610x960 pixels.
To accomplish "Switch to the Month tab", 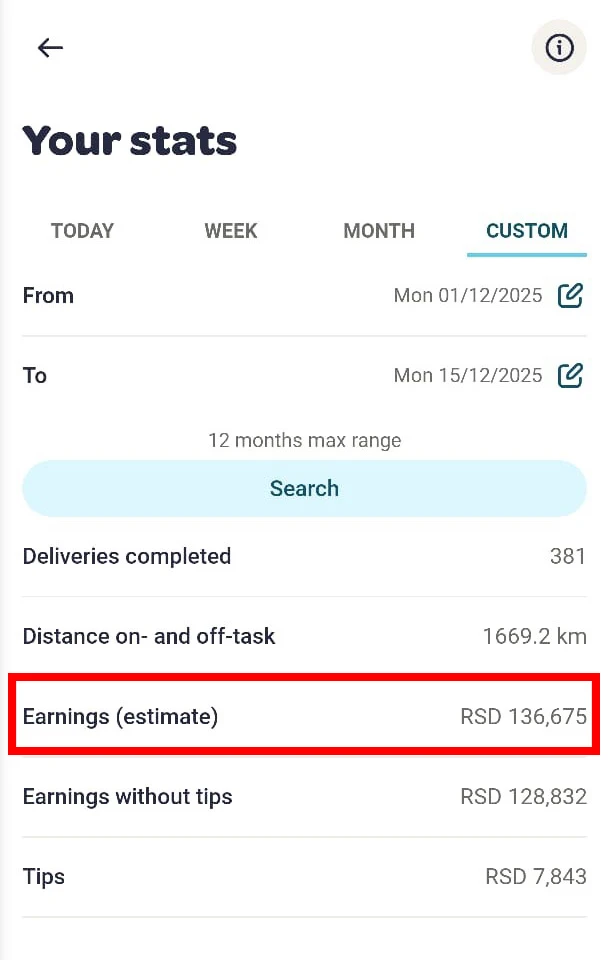I will 378,231.
